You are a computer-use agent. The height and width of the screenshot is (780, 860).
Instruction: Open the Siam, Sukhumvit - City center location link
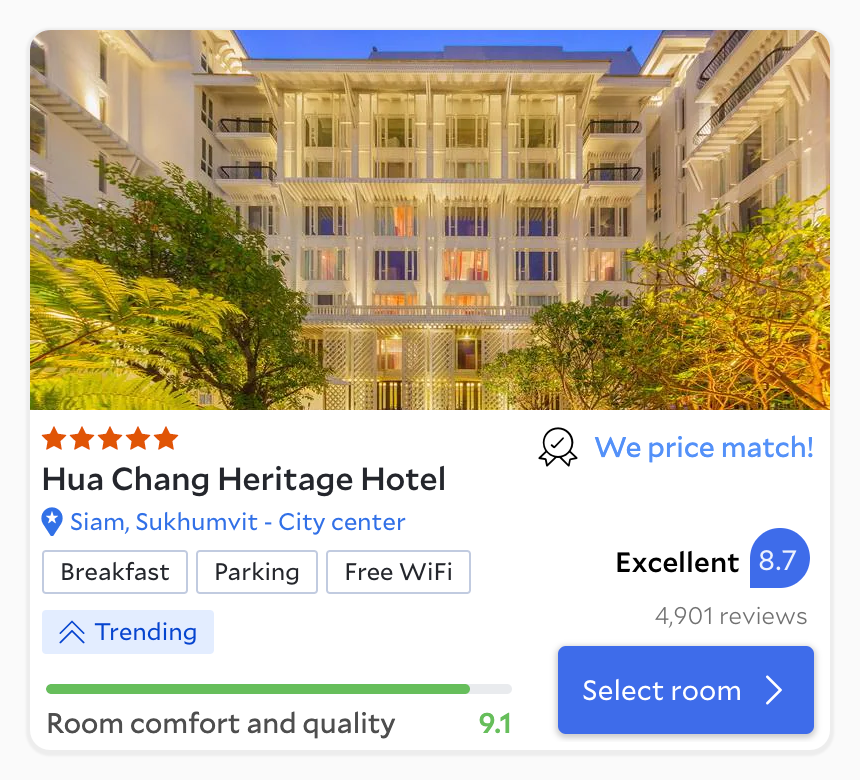click(x=237, y=522)
